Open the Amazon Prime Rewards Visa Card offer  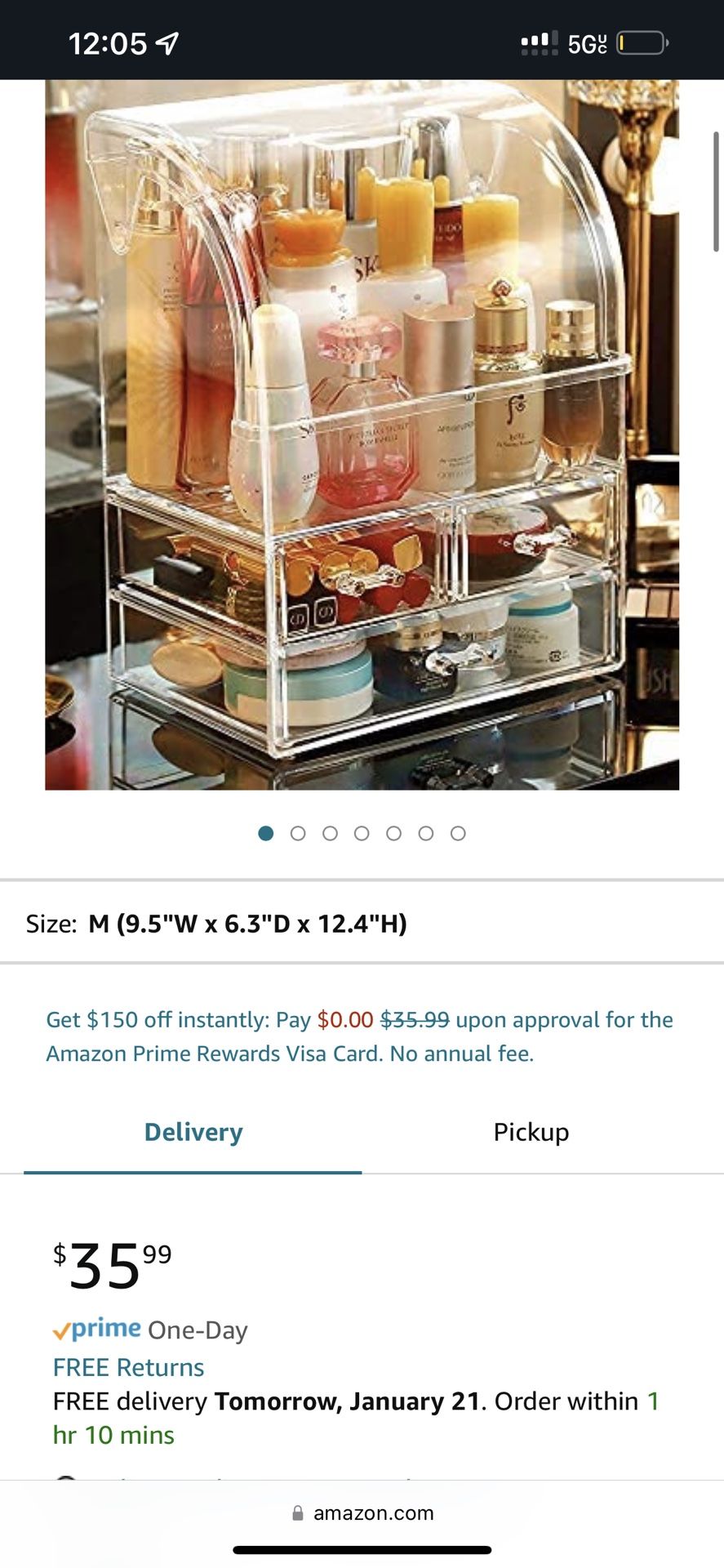coord(359,1036)
